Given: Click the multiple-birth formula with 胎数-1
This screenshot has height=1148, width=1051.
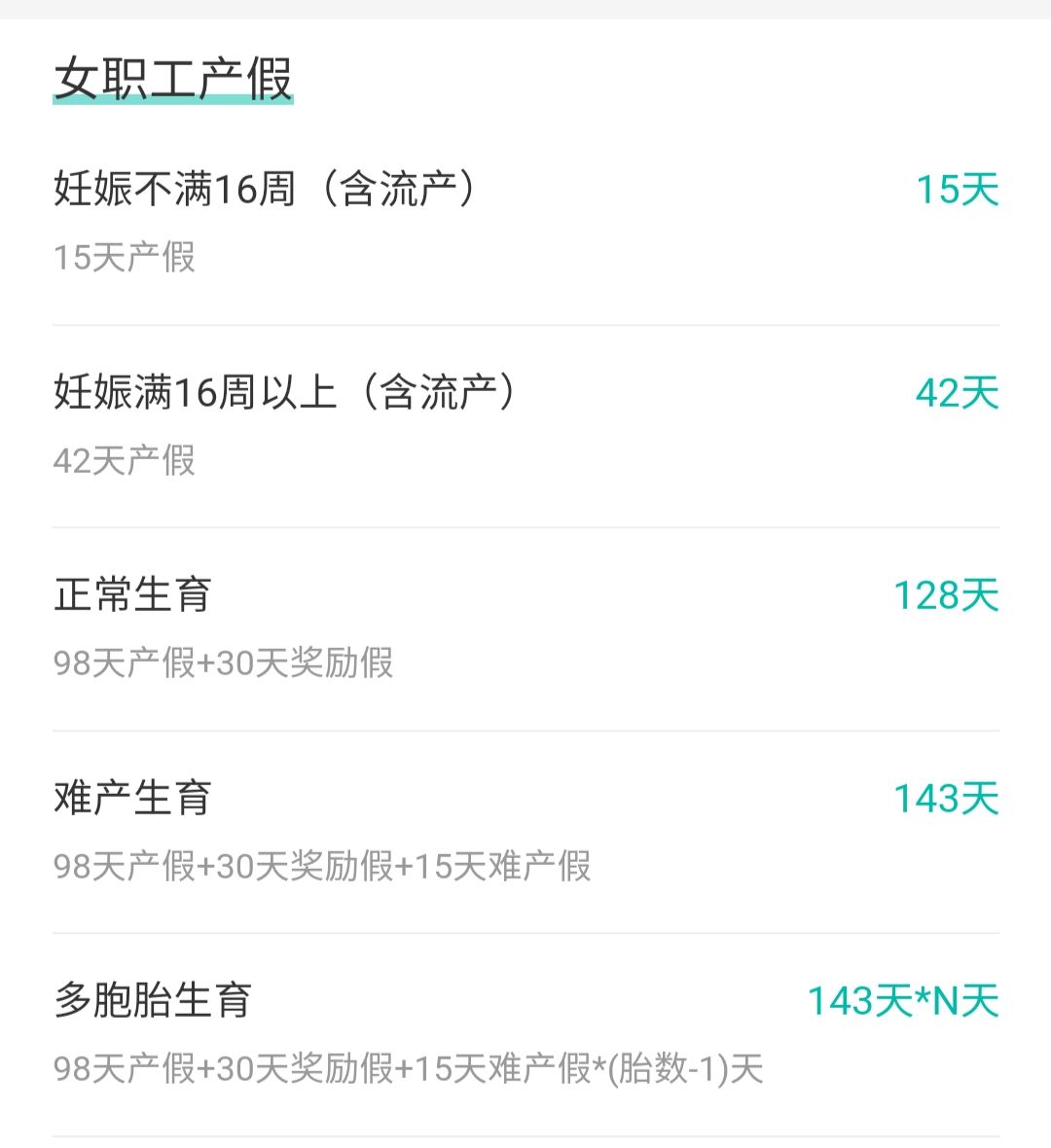Looking at the screenshot, I should (409, 1068).
